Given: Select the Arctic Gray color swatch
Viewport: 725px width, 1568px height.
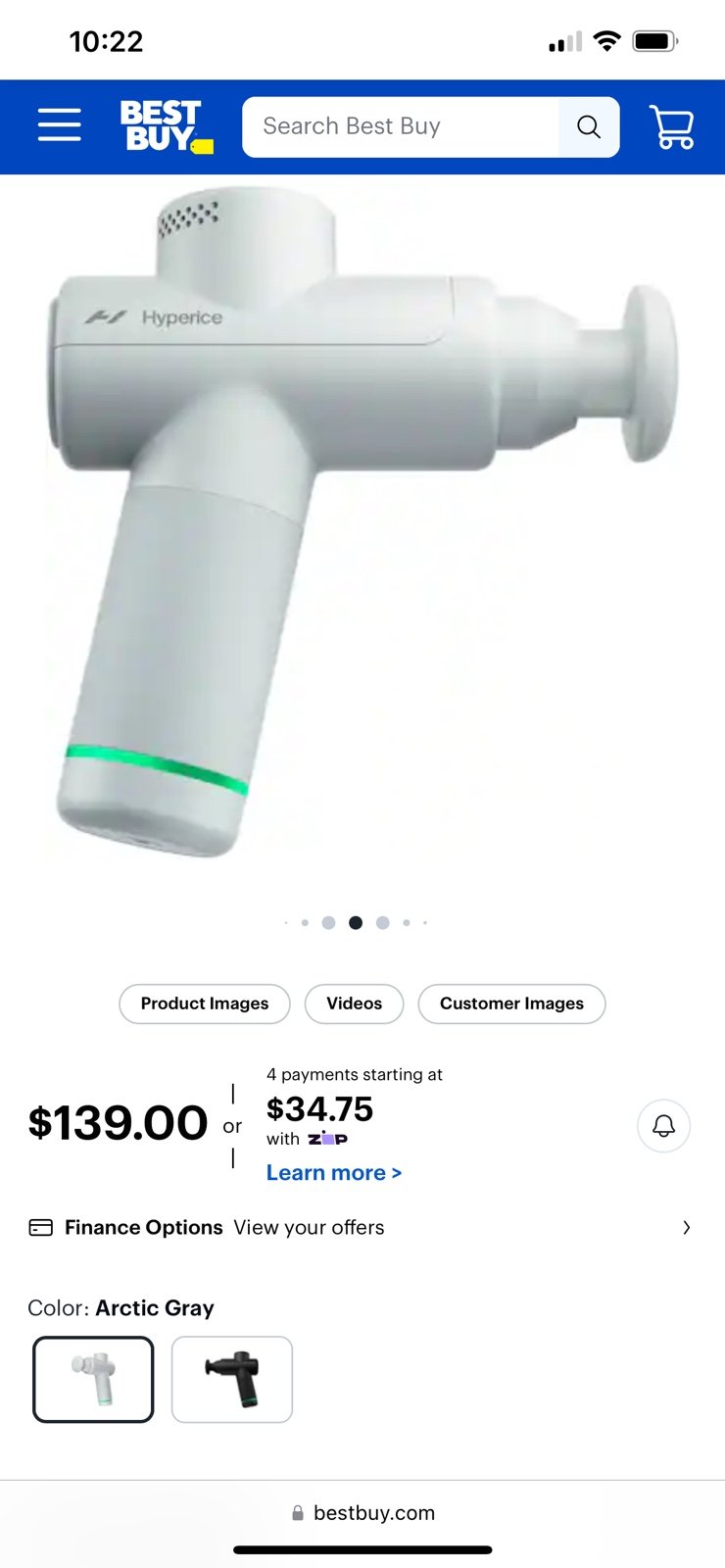Looking at the screenshot, I should [x=93, y=1379].
